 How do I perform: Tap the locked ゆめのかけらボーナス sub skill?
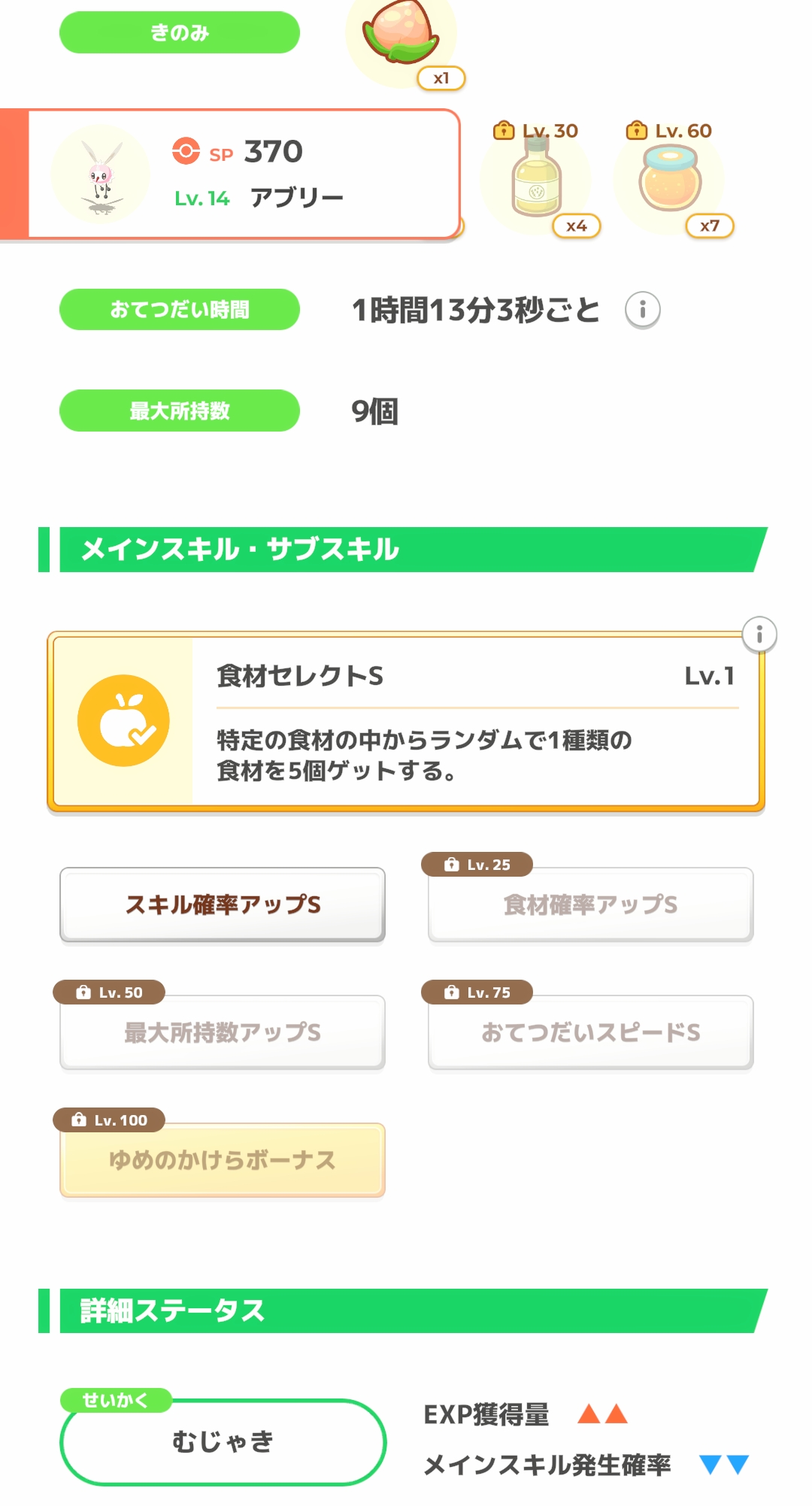pyautogui.click(x=223, y=1160)
